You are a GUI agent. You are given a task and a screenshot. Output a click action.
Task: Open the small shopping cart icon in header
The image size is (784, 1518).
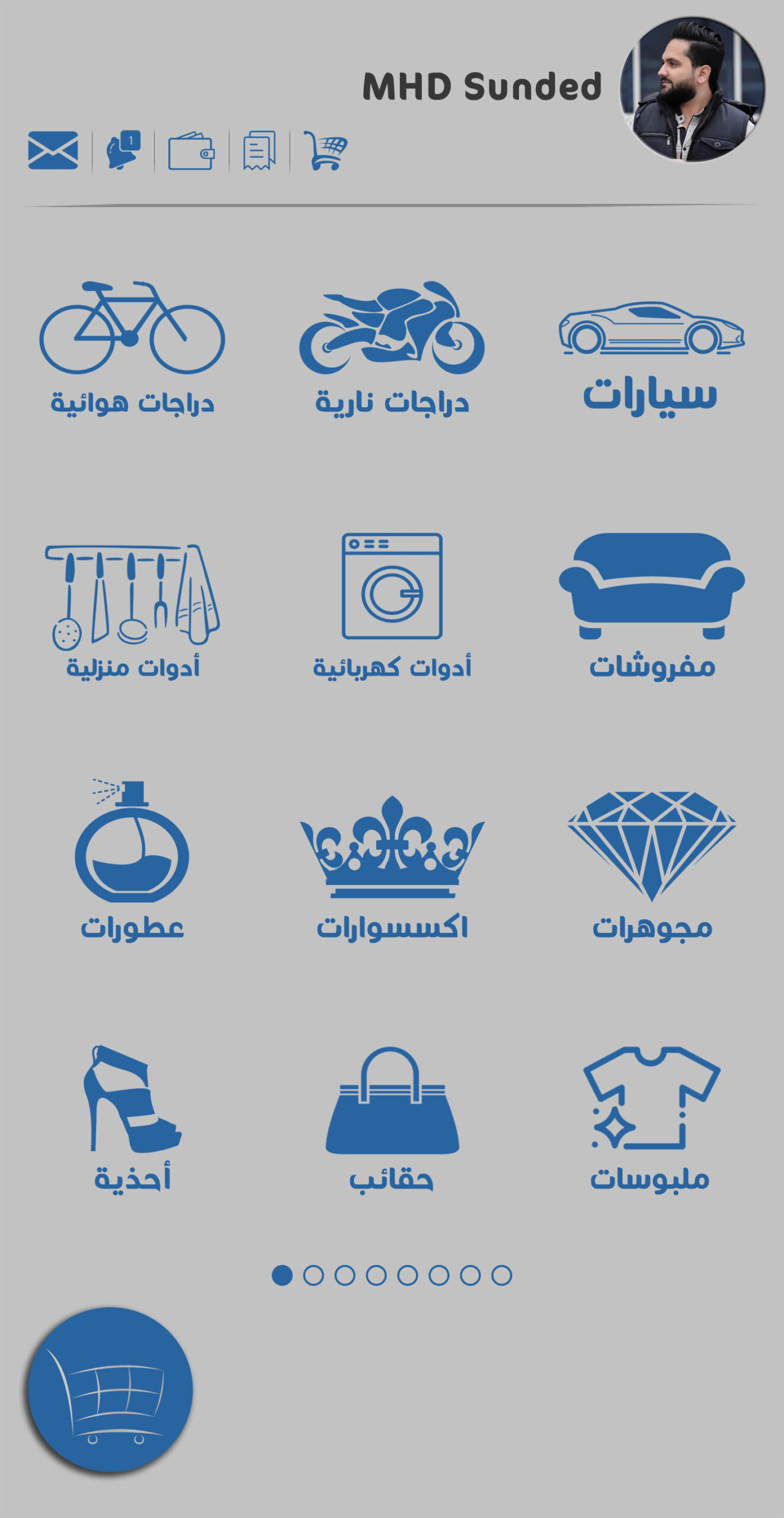[325, 151]
